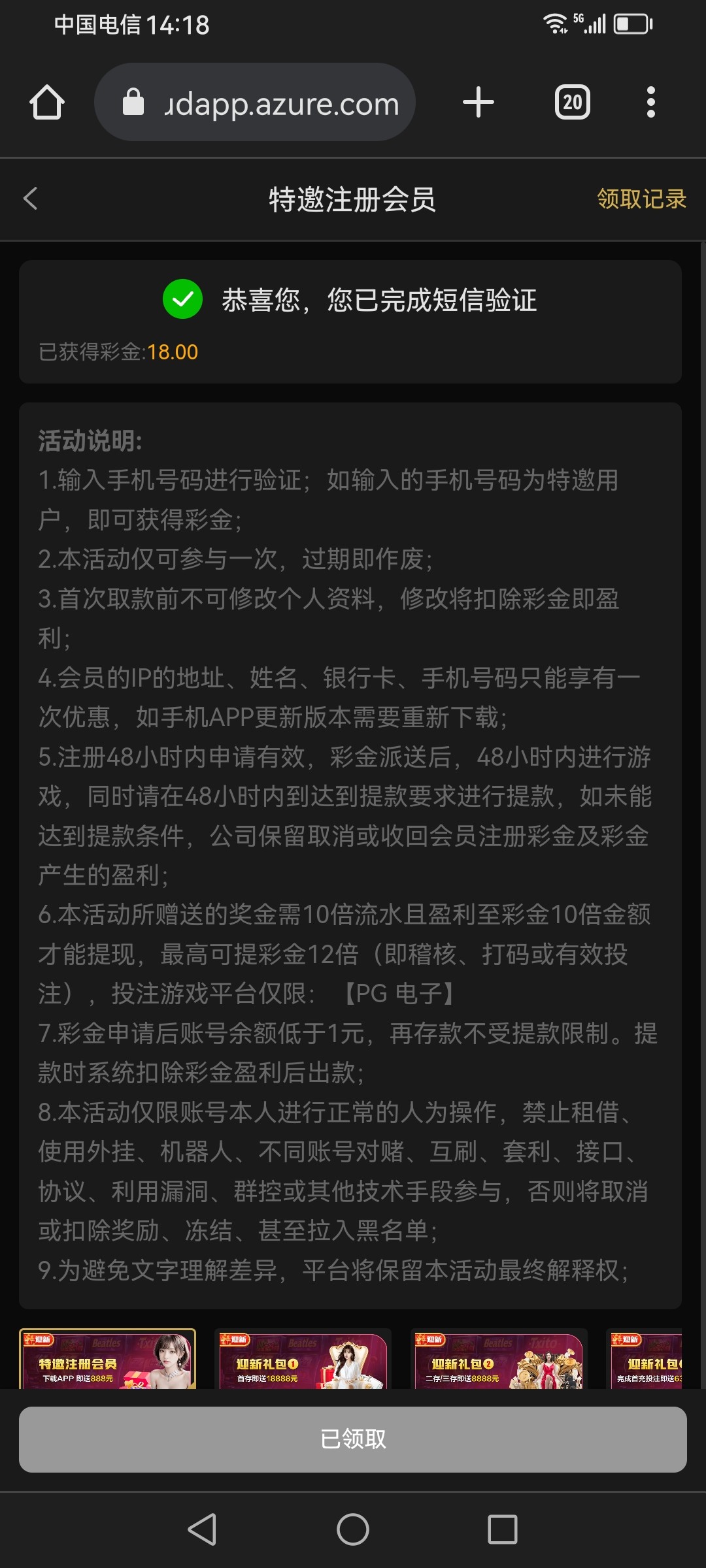Open a new browser tab
The width and height of the screenshot is (706, 1568).
point(479,103)
